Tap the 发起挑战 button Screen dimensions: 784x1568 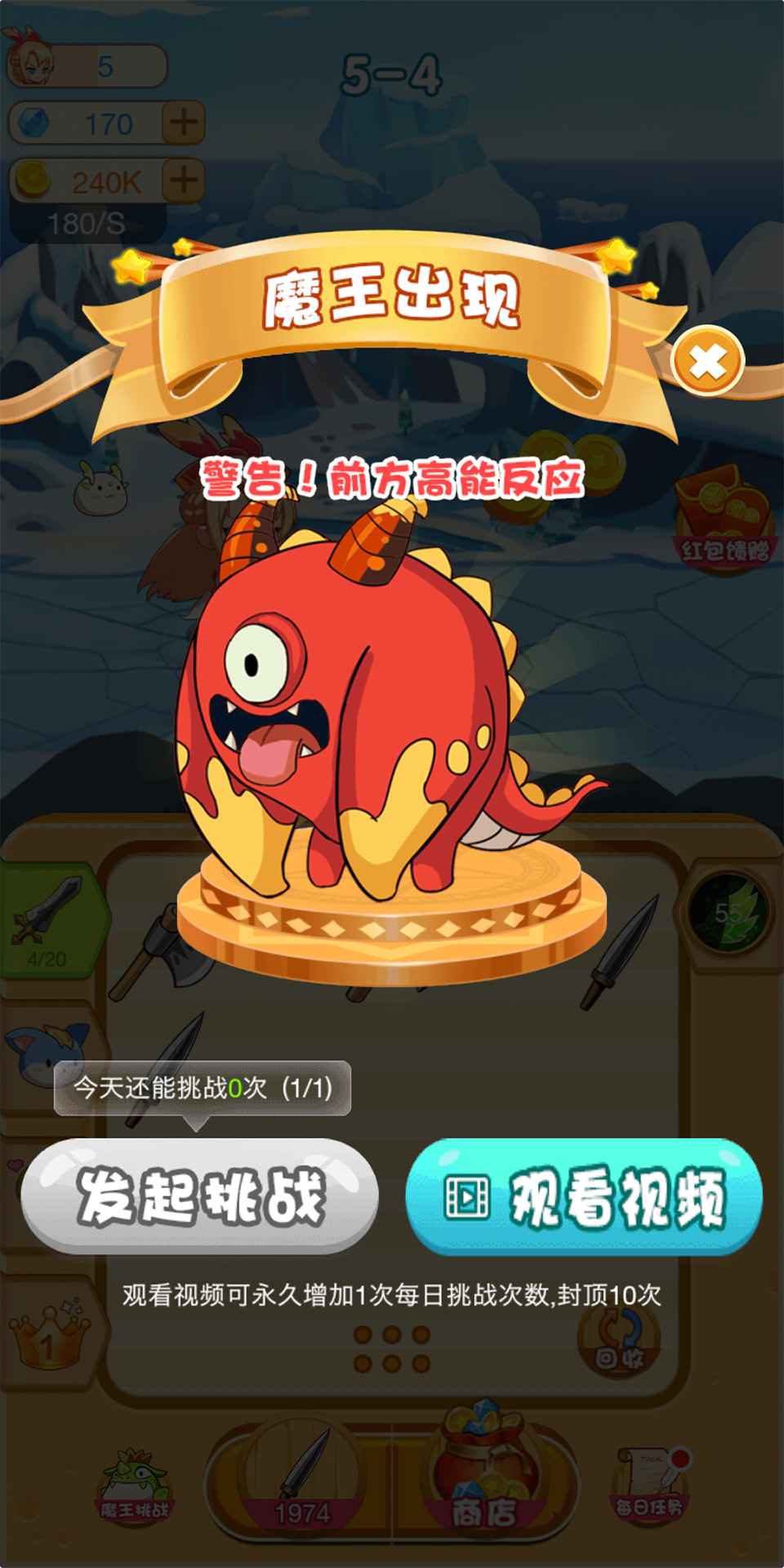[200, 1196]
